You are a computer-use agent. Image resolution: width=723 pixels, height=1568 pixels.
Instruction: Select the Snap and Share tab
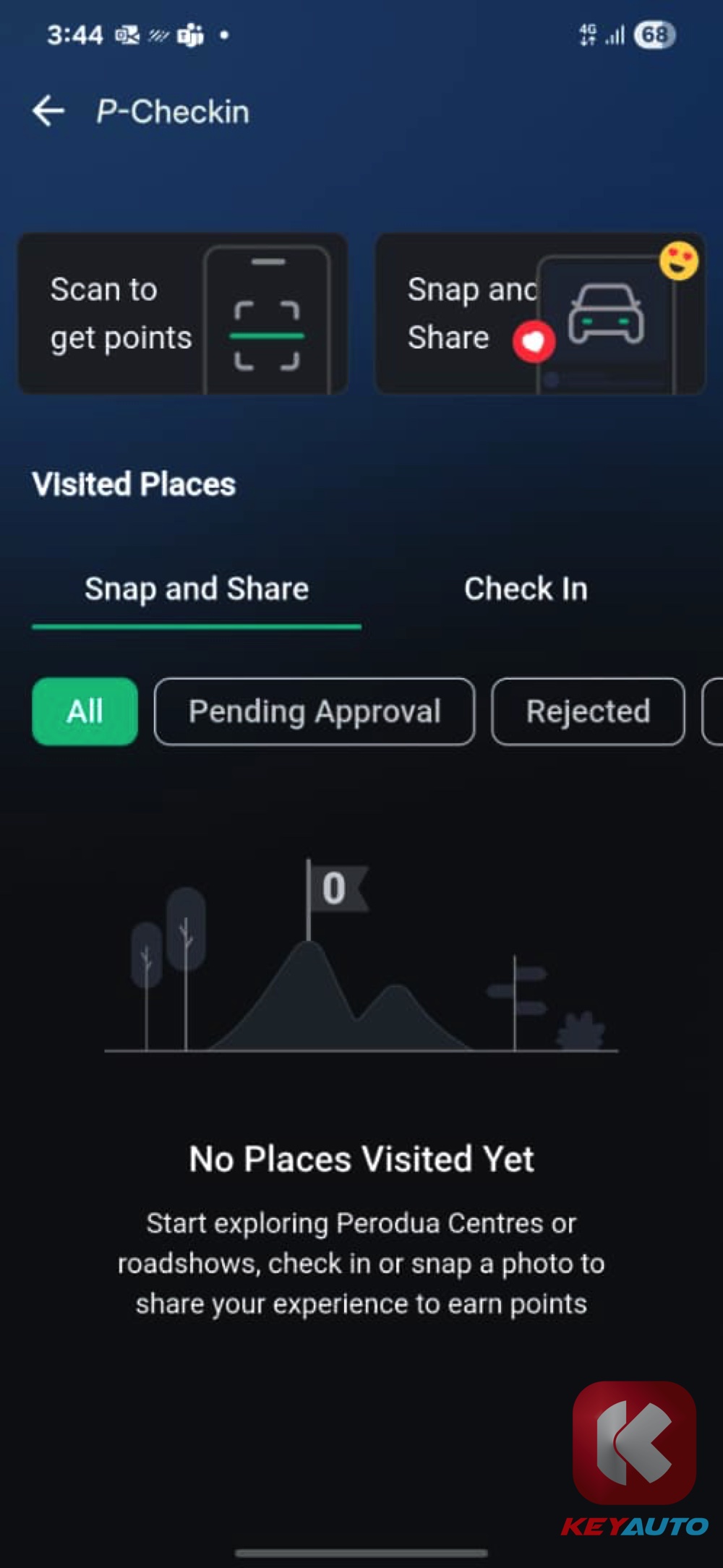[x=196, y=589]
